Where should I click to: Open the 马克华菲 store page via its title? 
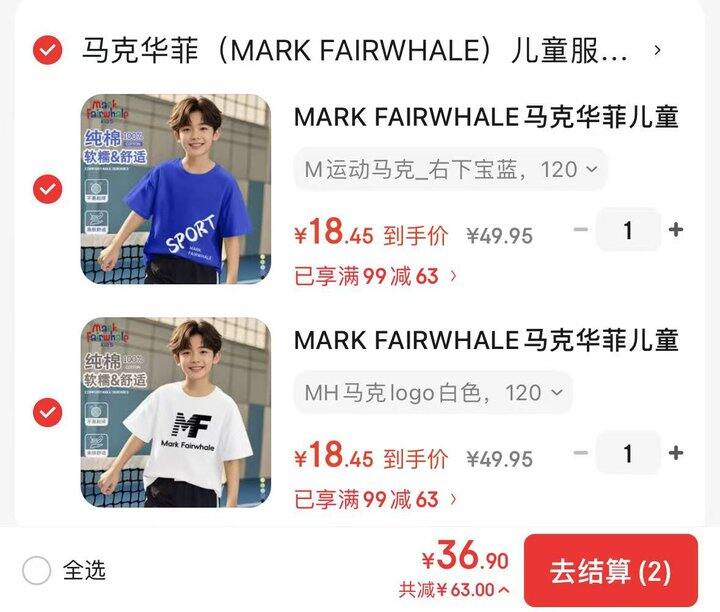point(355,50)
